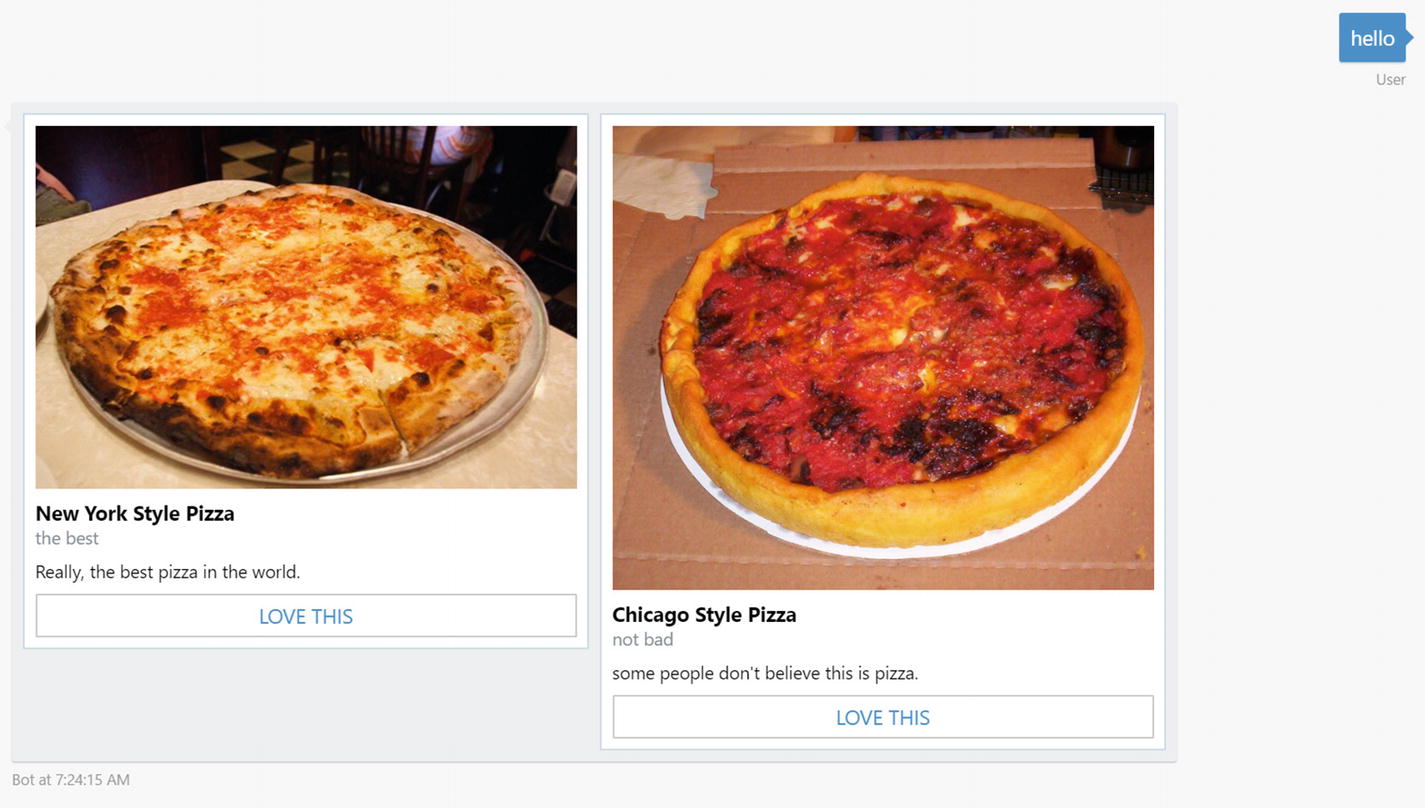The height and width of the screenshot is (808, 1425).
Task: Select LOVE THIS under Chicago Style Pizza
Action: tap(882, 717)
